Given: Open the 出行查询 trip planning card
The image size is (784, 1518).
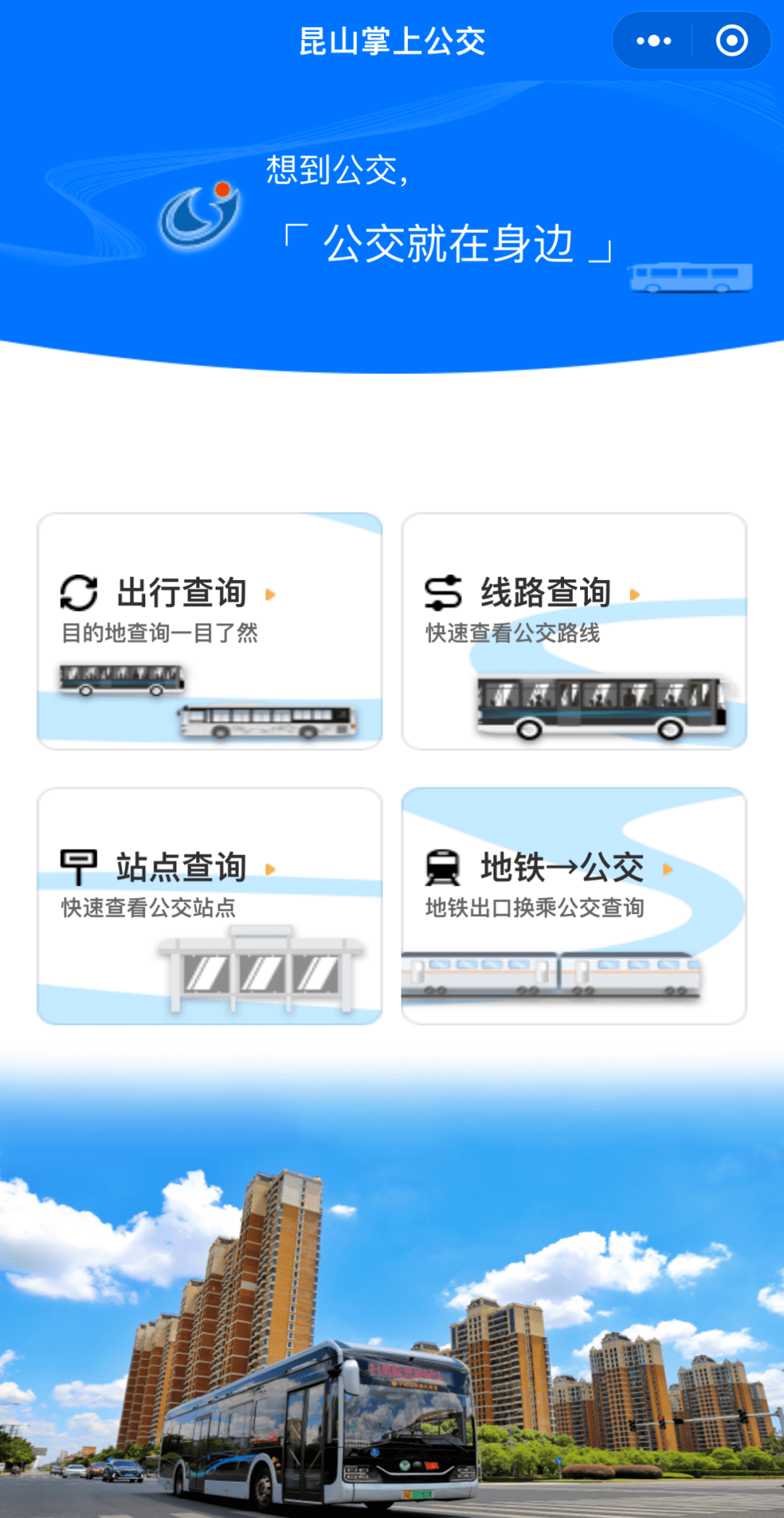Looking at the screenshot, I should tap(210, 630).
